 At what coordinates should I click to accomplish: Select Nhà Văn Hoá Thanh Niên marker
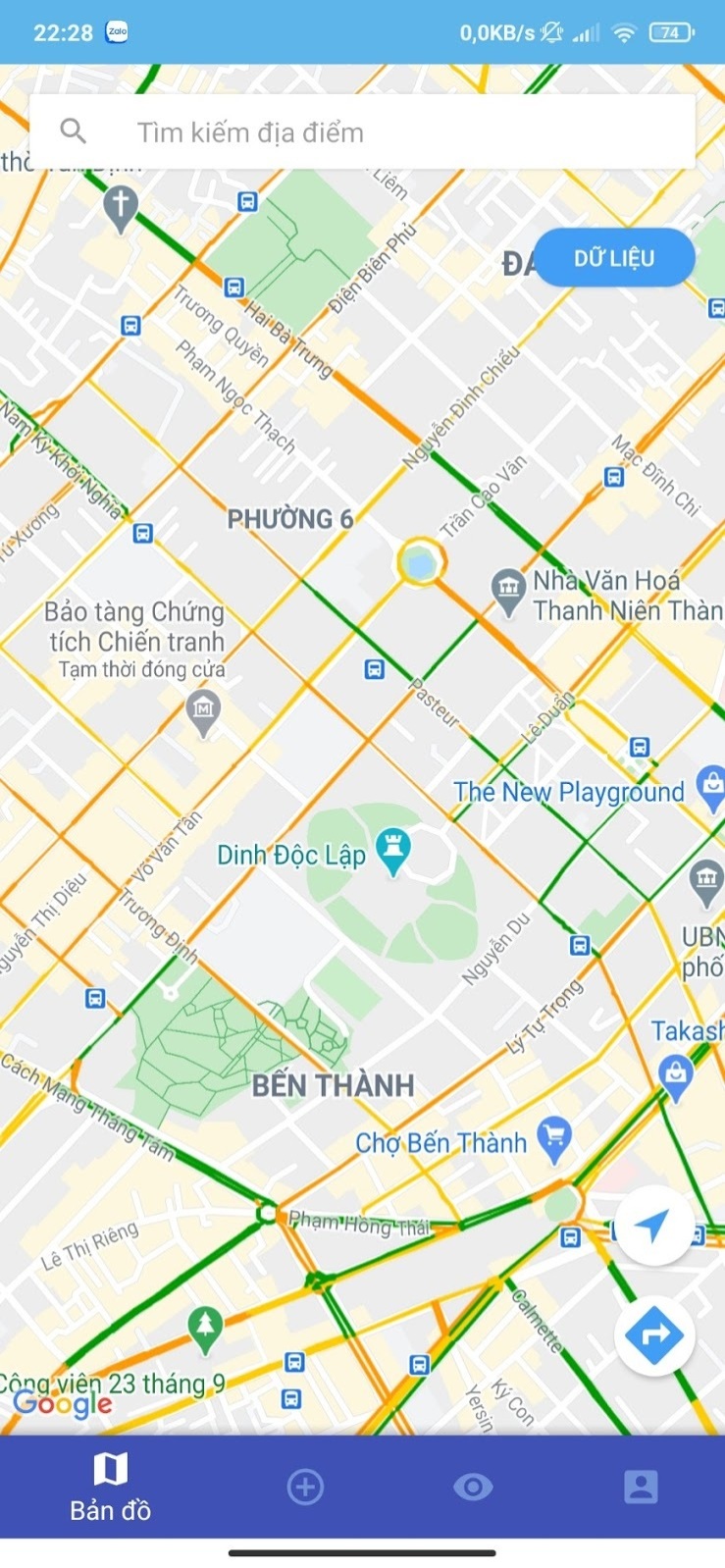(x=508, y=591)
